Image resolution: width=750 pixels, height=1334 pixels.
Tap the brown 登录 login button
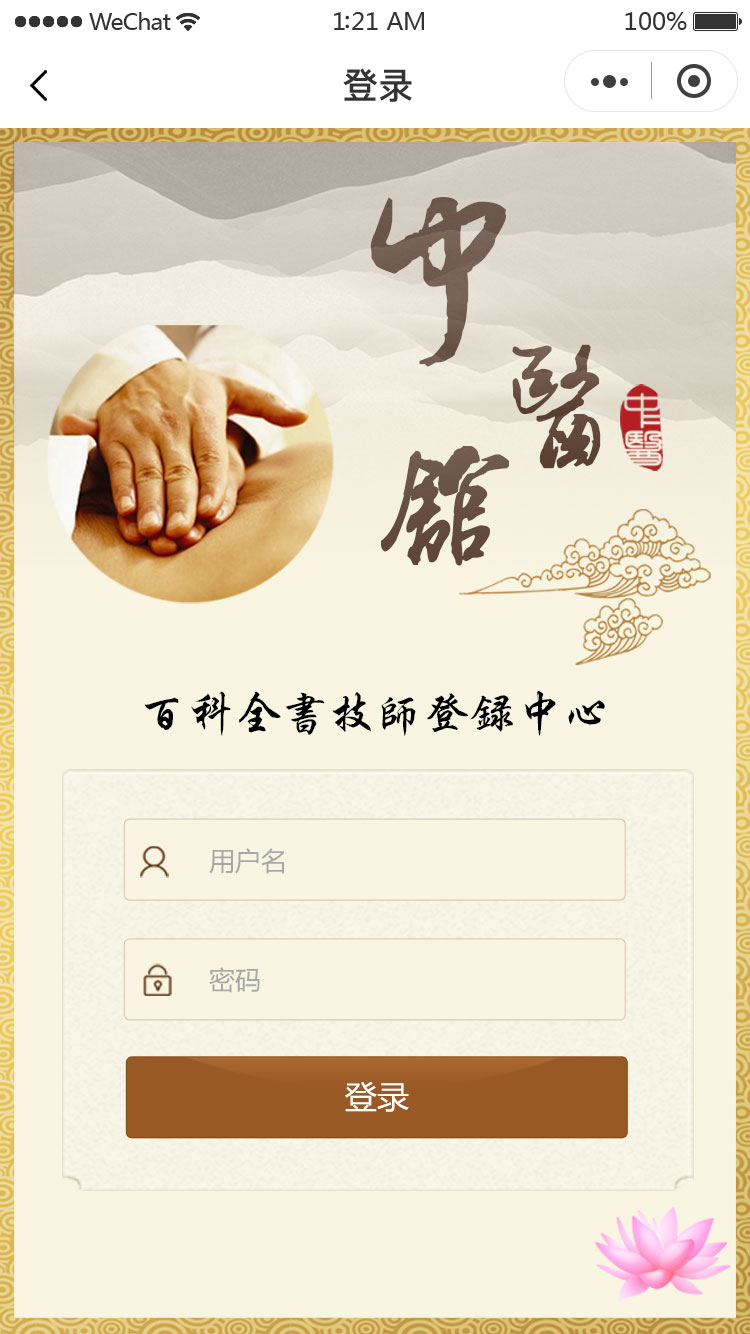click(x=376, y=1097)
